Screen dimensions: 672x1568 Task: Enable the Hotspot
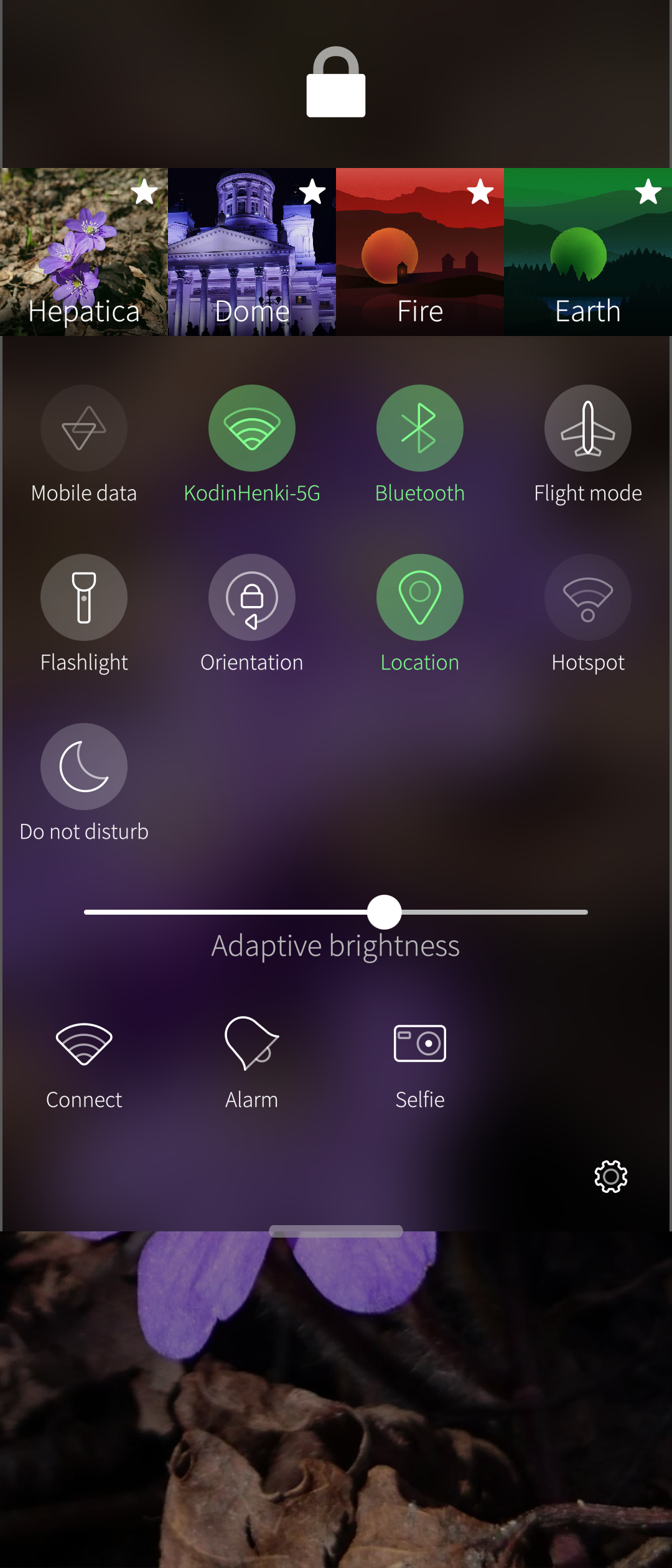588,597
